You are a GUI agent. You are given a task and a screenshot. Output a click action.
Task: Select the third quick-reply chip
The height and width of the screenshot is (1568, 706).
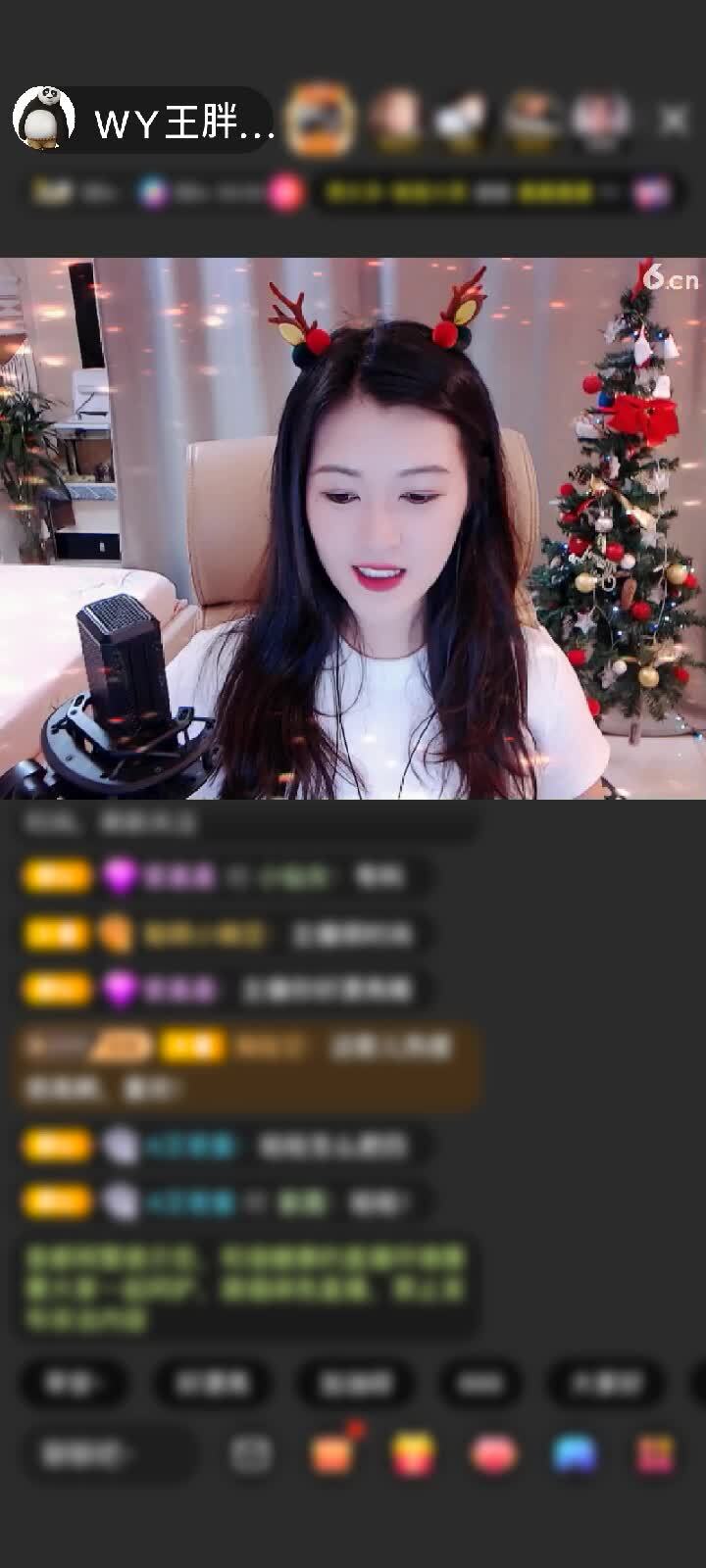click(356, 1383)
